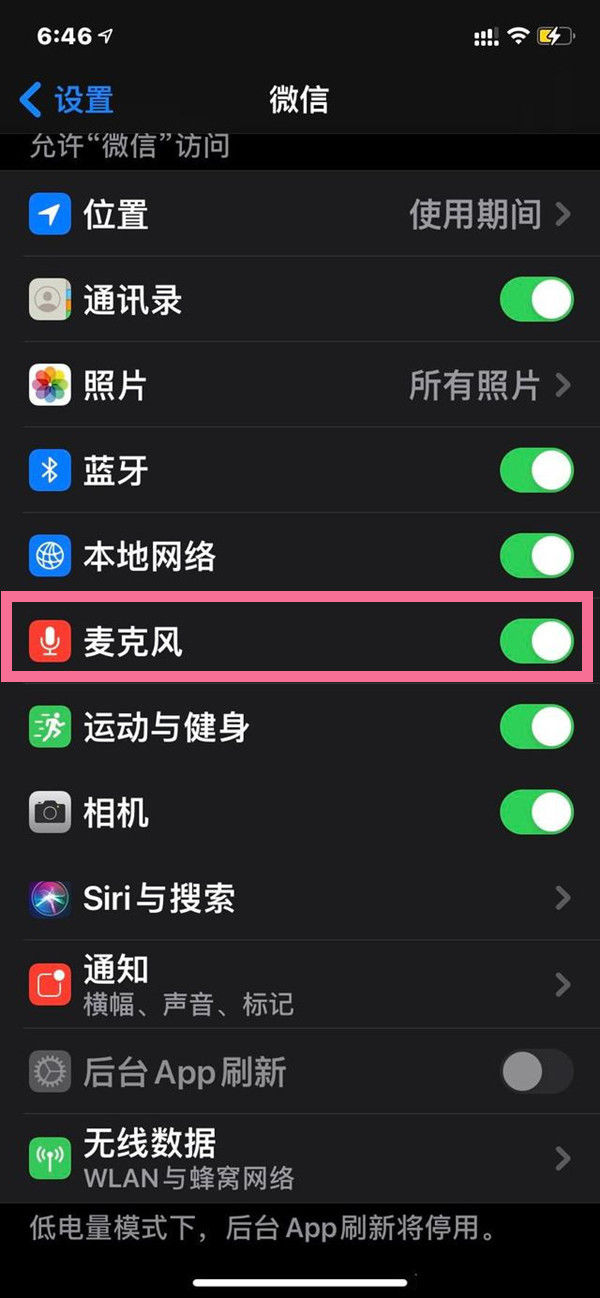This screenshot has width=600, height=1298.
Task: Switch off 麦克风 access
Action: (x=536, y=641)
